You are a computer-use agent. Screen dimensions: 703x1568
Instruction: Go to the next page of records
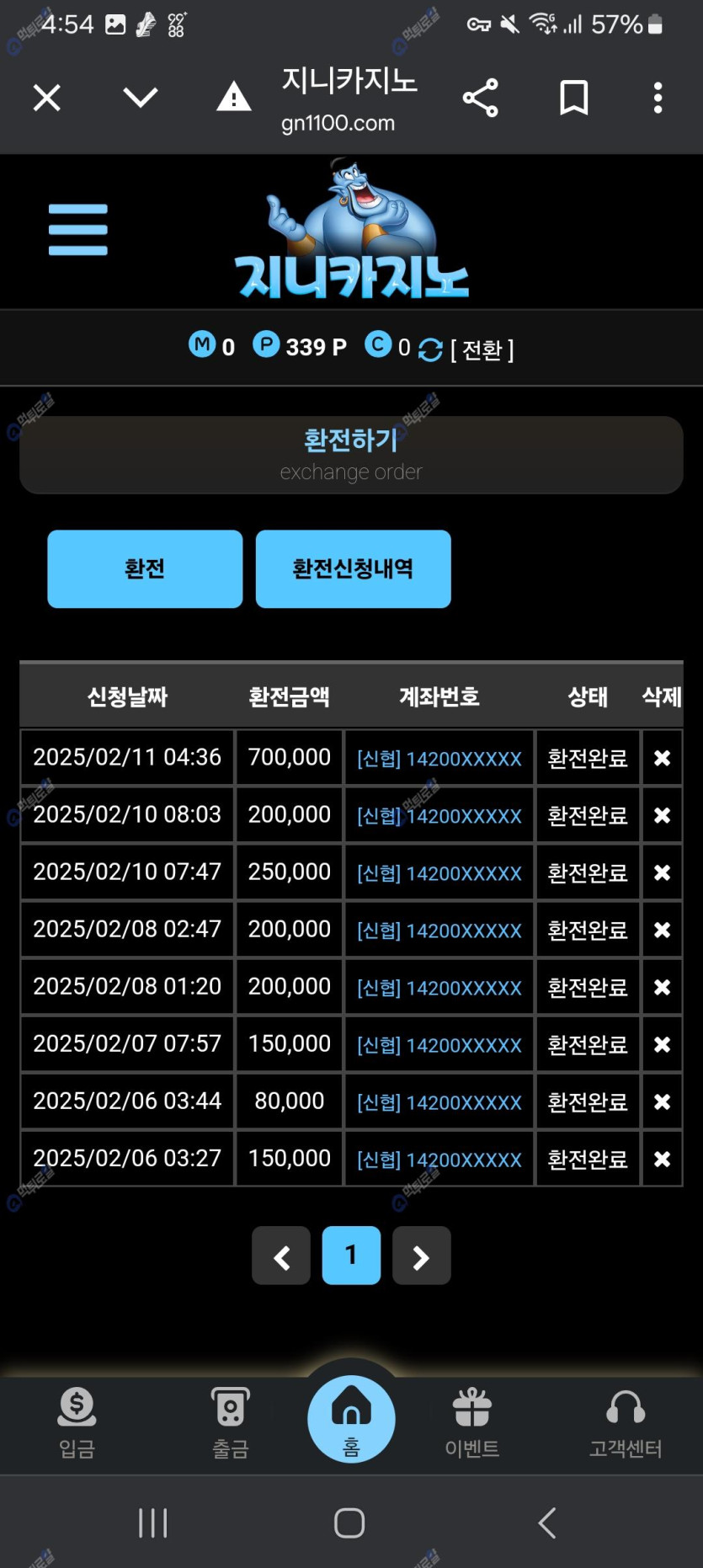(421, 1256)
